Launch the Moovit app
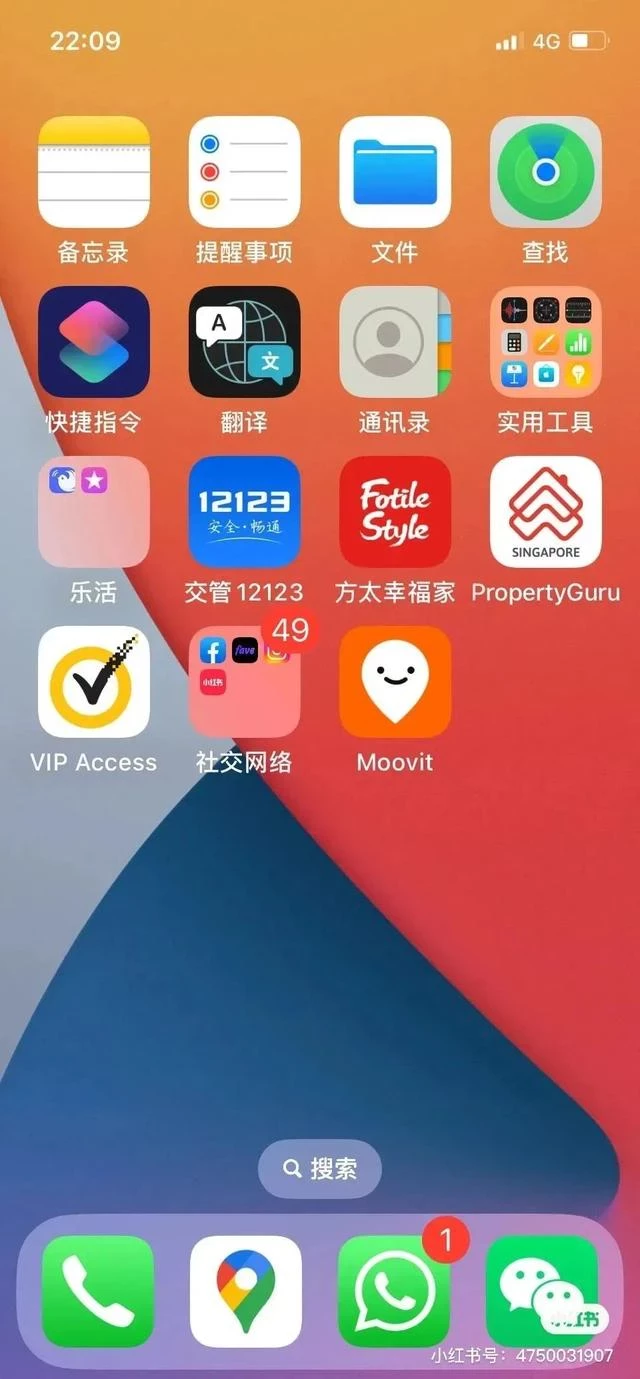 point(395,682)
